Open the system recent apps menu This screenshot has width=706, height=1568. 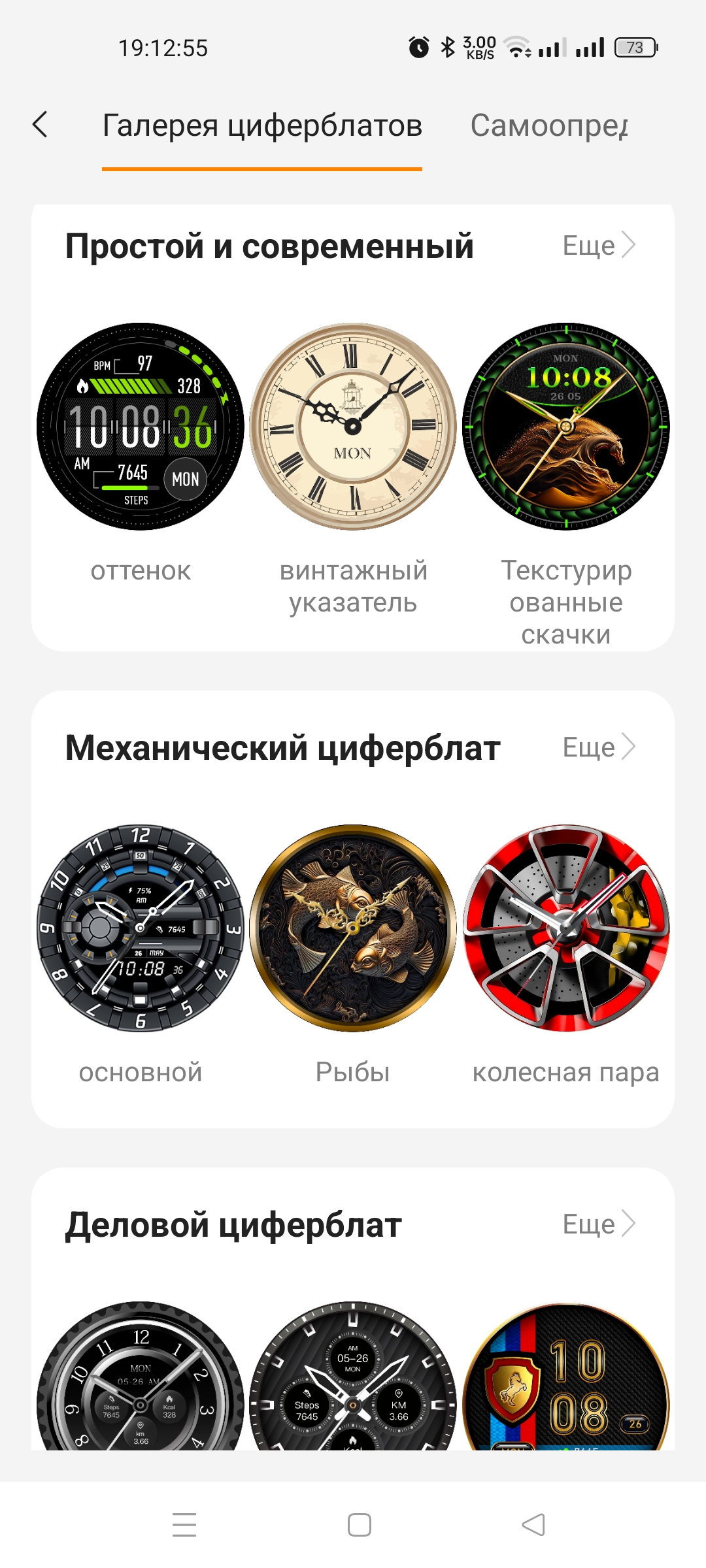pyautogui.click(x=184, y=1525)
